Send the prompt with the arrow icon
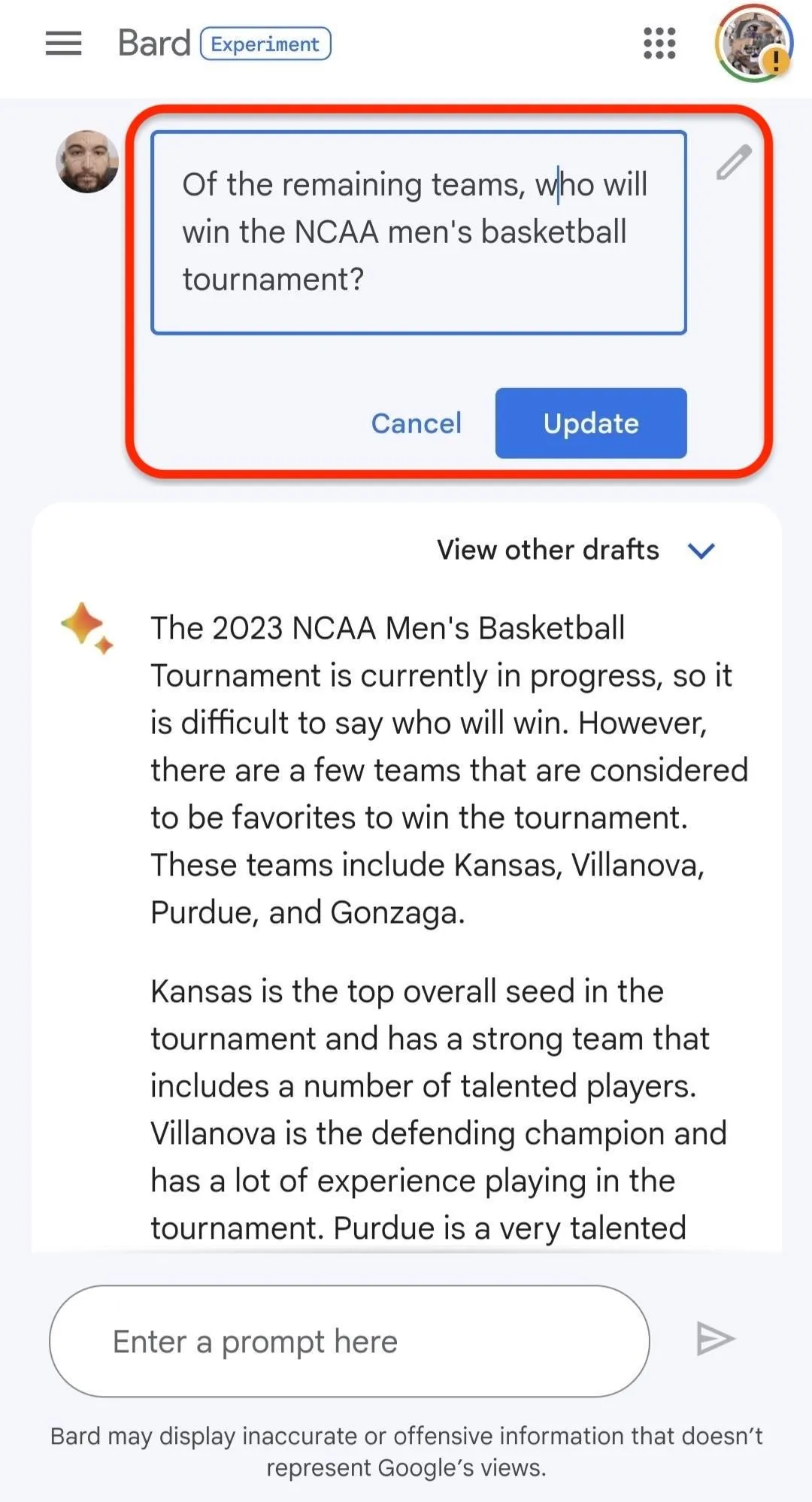812x1502 pixels. coord(715,1339)
